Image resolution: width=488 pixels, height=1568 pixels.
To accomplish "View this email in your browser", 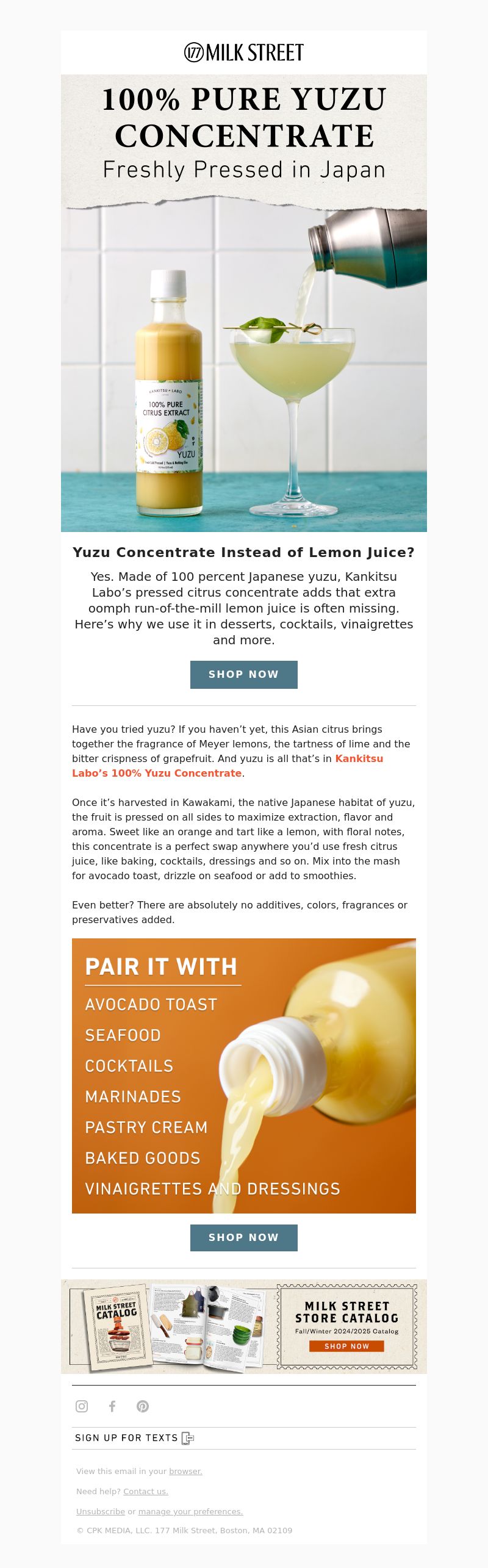I will pyautogui.click(x=185, y=1471).
